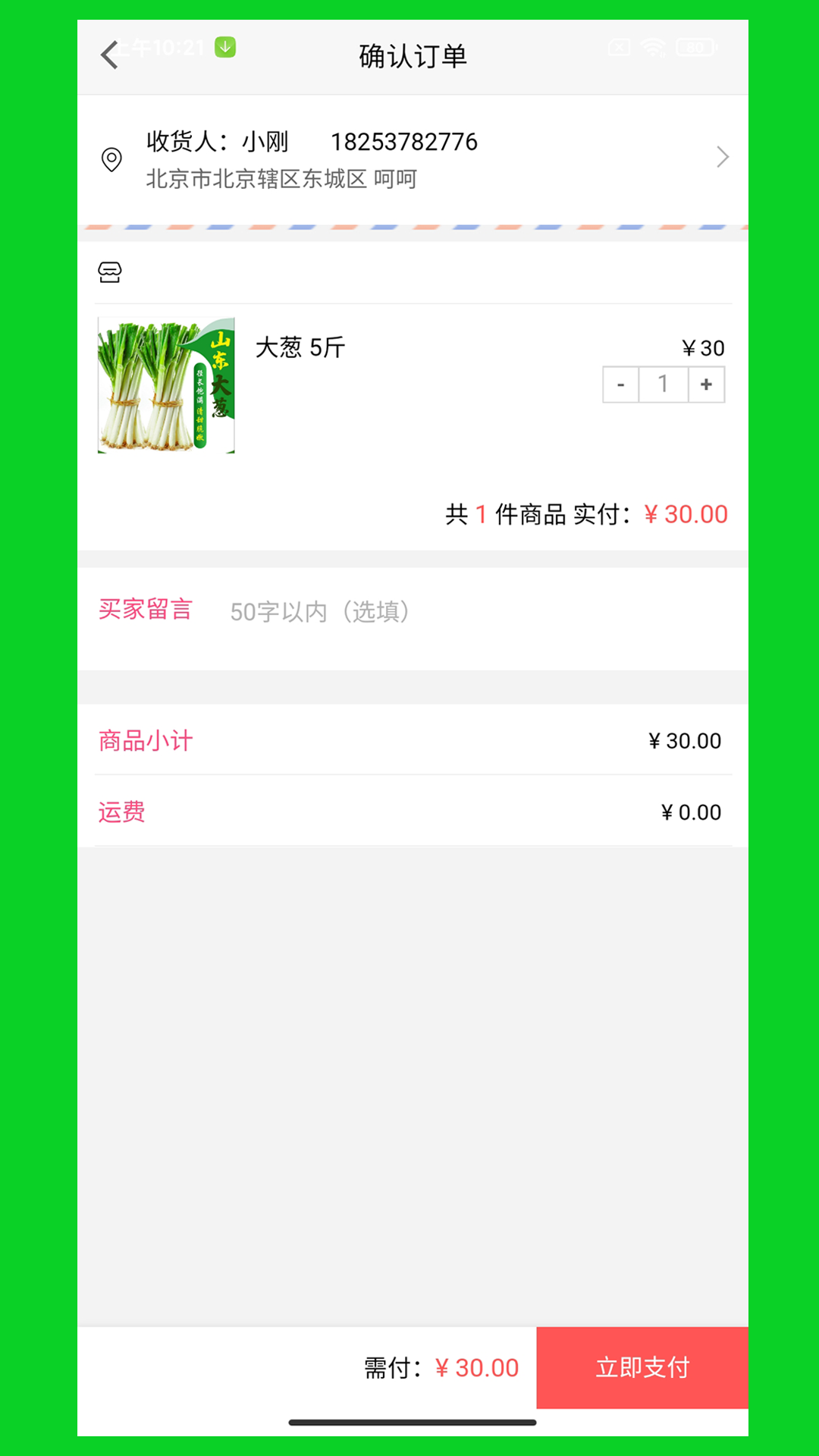Tap the 确认订单 header title

point(413,56)
